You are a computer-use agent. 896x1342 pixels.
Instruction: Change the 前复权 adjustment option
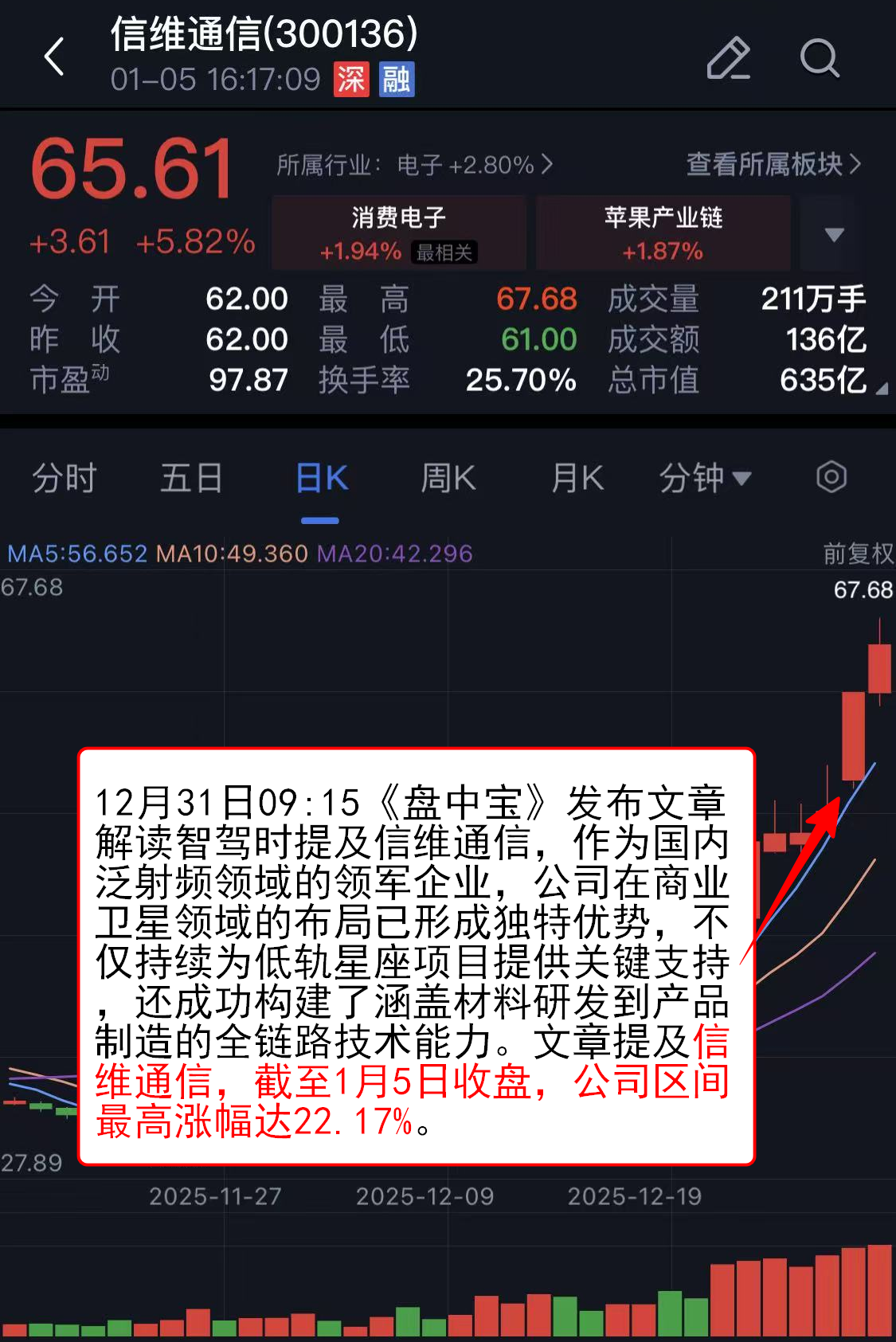point(858,554)
